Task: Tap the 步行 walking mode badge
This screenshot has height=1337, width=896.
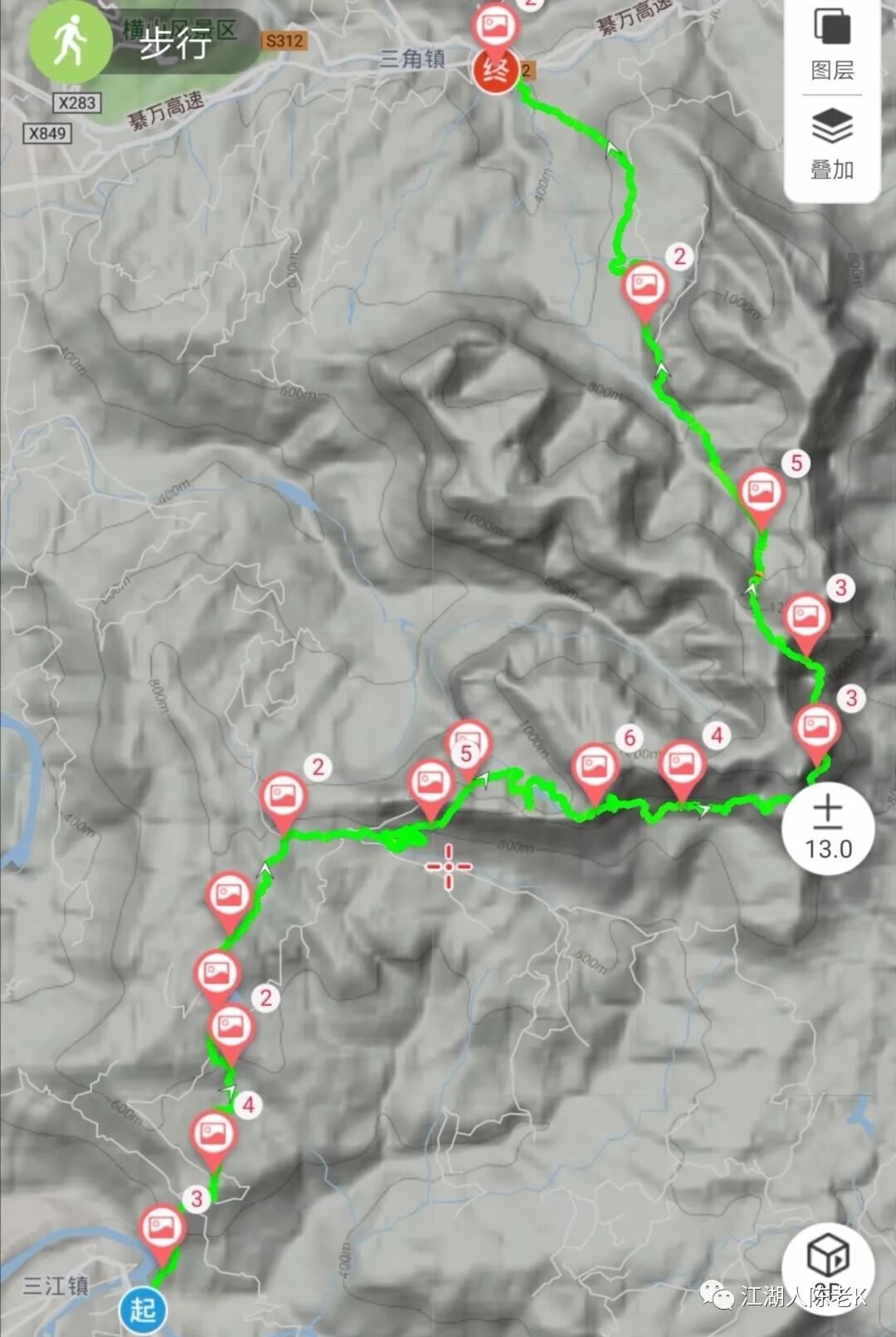Action: [x=143, y=42]
